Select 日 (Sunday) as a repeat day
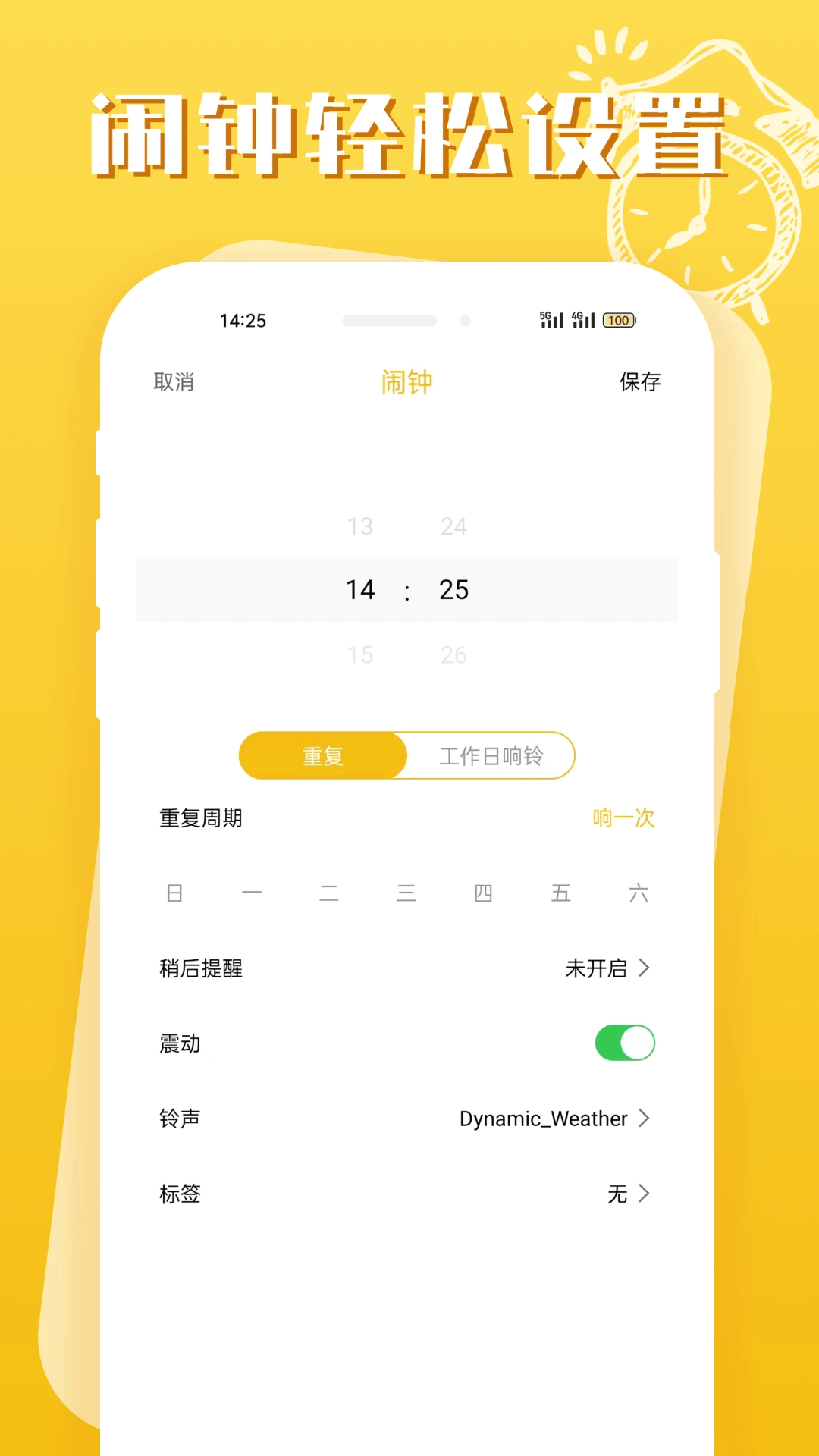 [176, 893]
